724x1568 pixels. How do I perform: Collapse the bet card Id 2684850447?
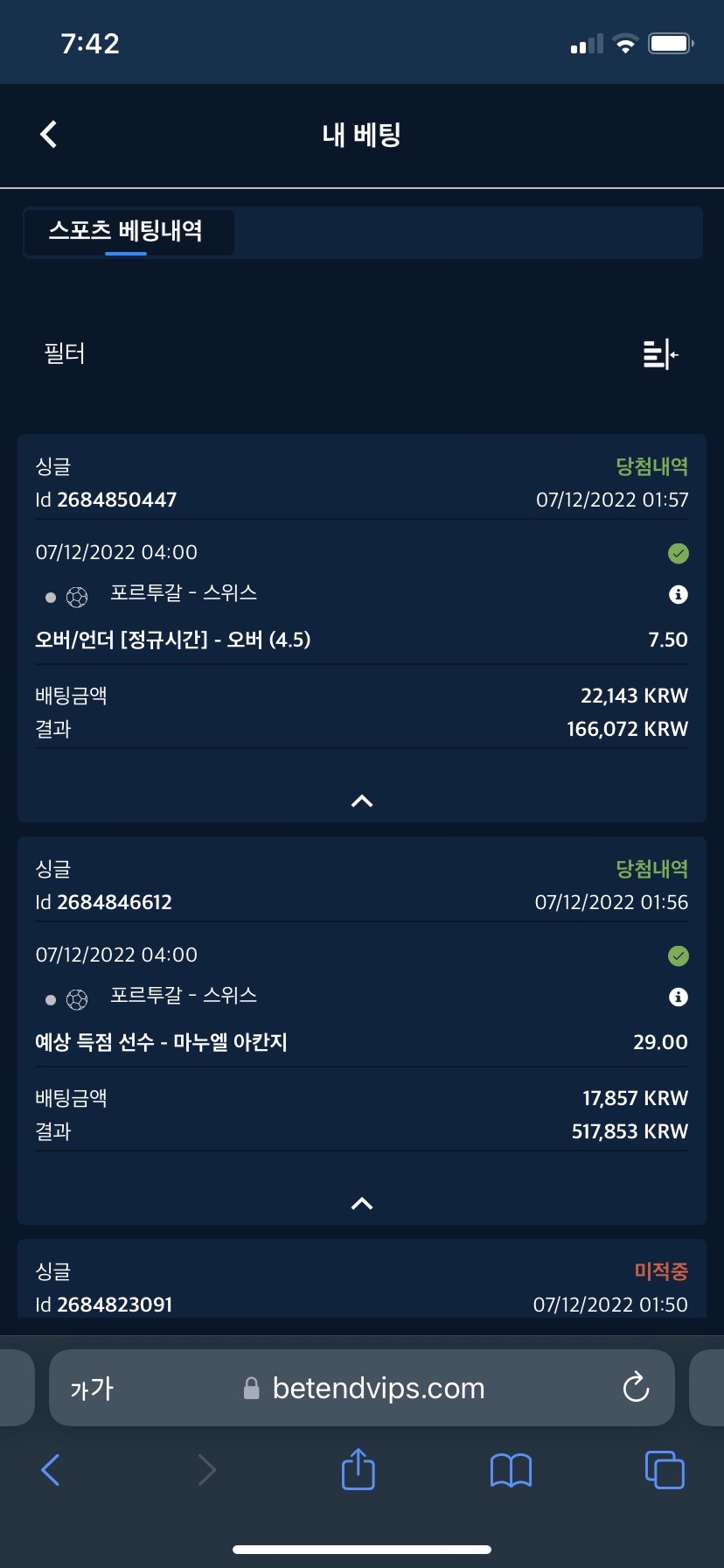(x=361, y=801)
